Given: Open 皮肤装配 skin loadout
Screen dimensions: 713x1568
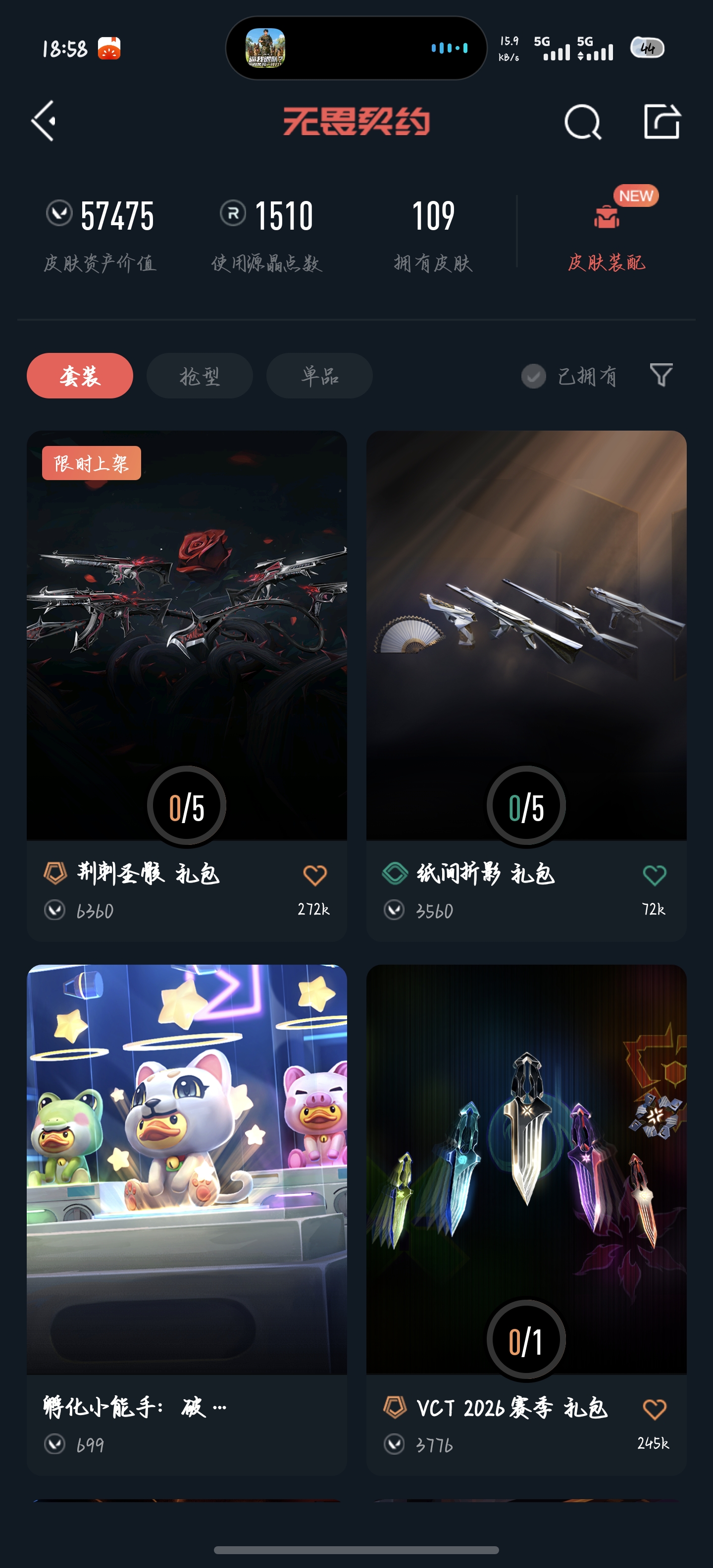Looking at the screenshot, I should (606, 230).
